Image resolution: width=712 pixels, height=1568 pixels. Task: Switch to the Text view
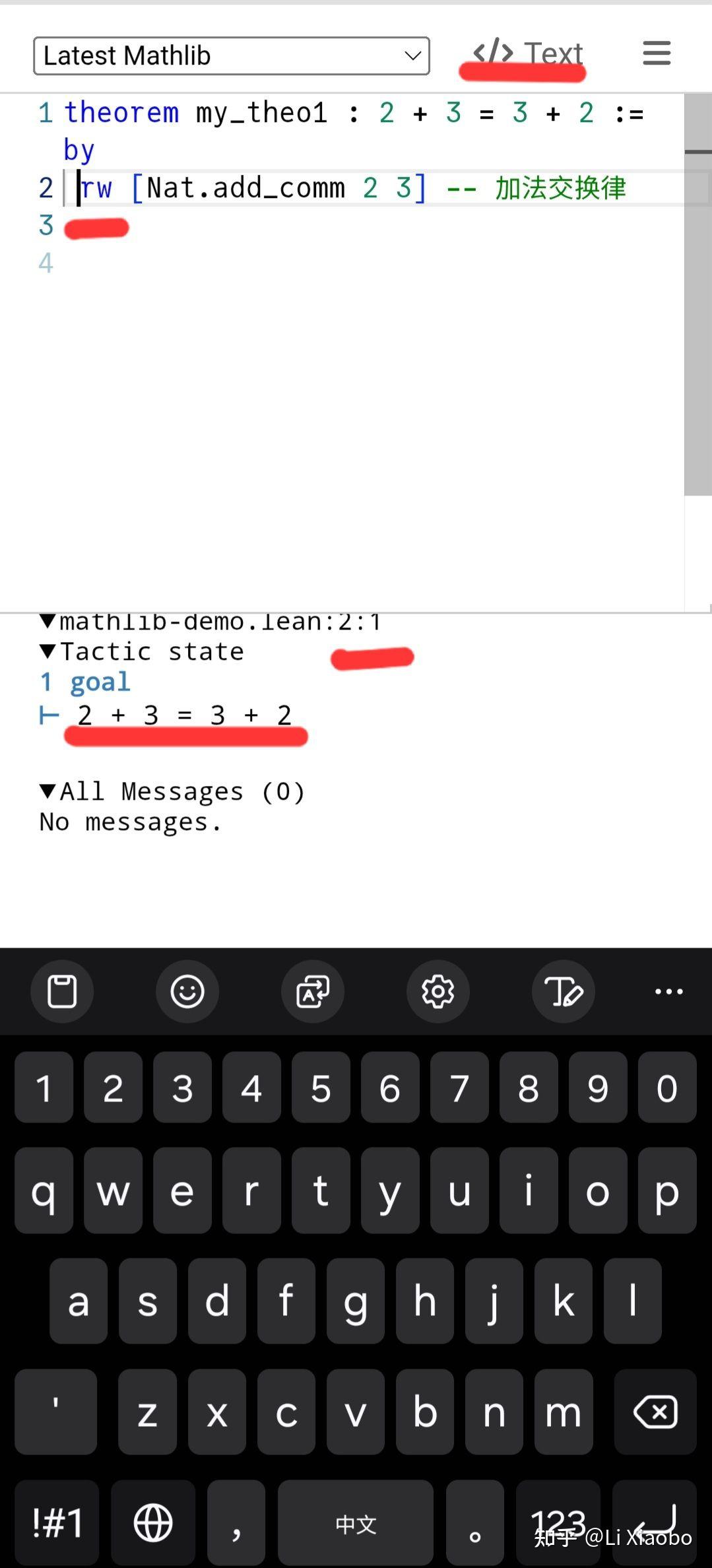pos(528,54)
